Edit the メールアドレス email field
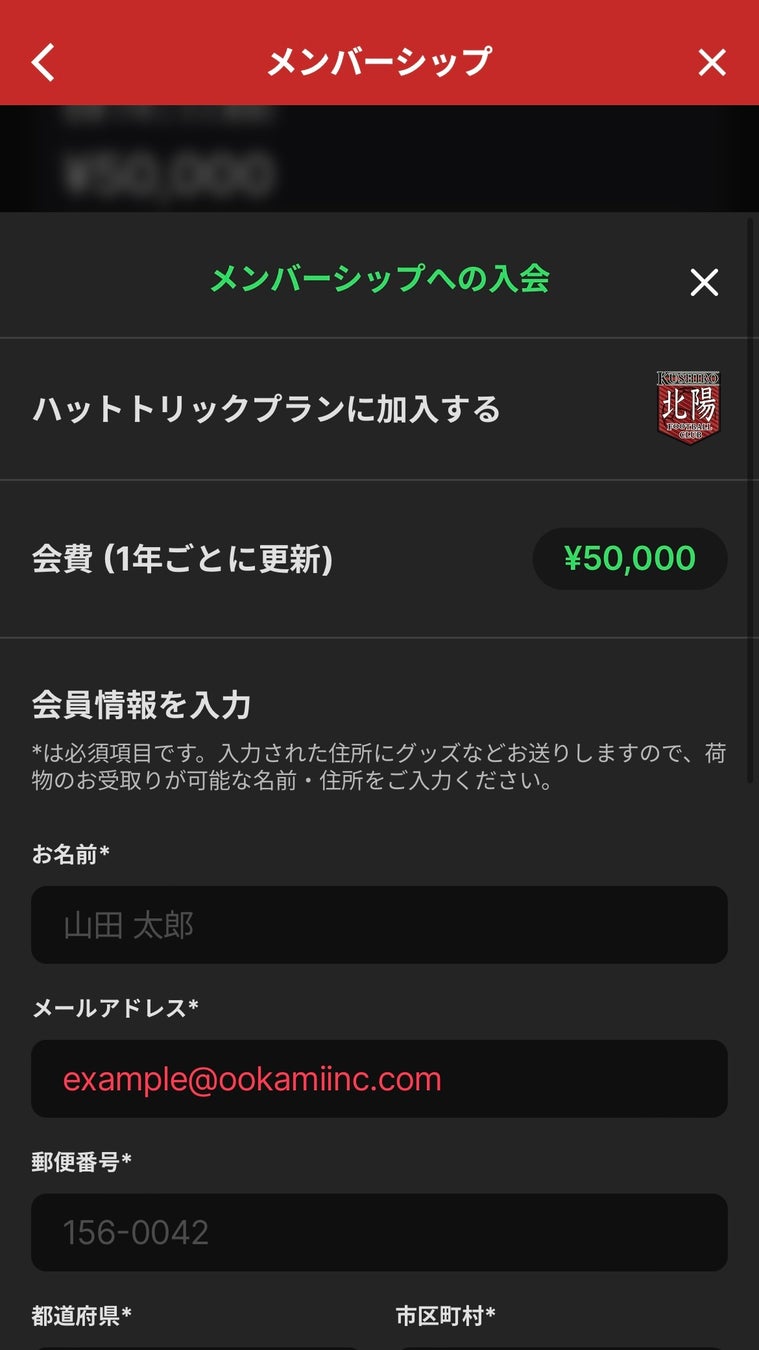The image size is (759, 1350). (x=379, y=1079)
